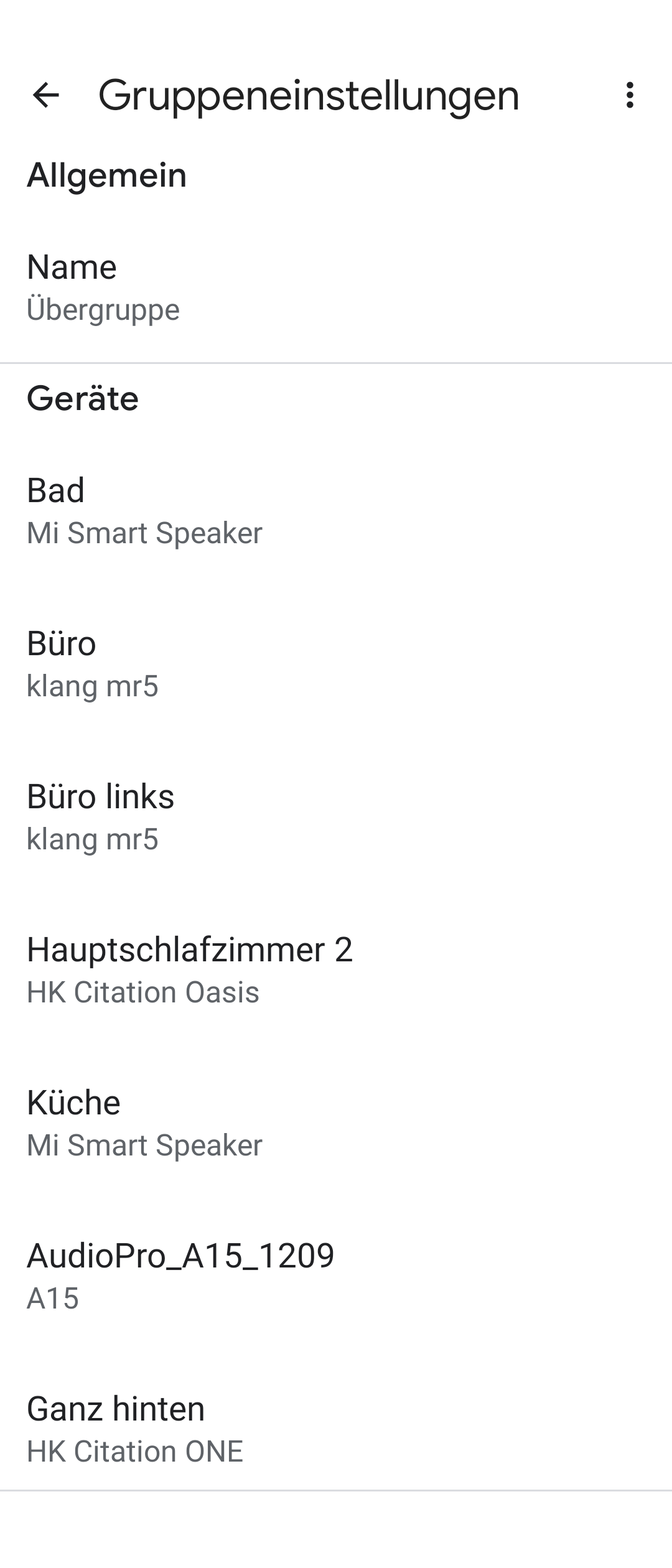This screenshot has width=672, height=1568.
Task: Edit the group name Übergruppe
Action: click(336, 287)
